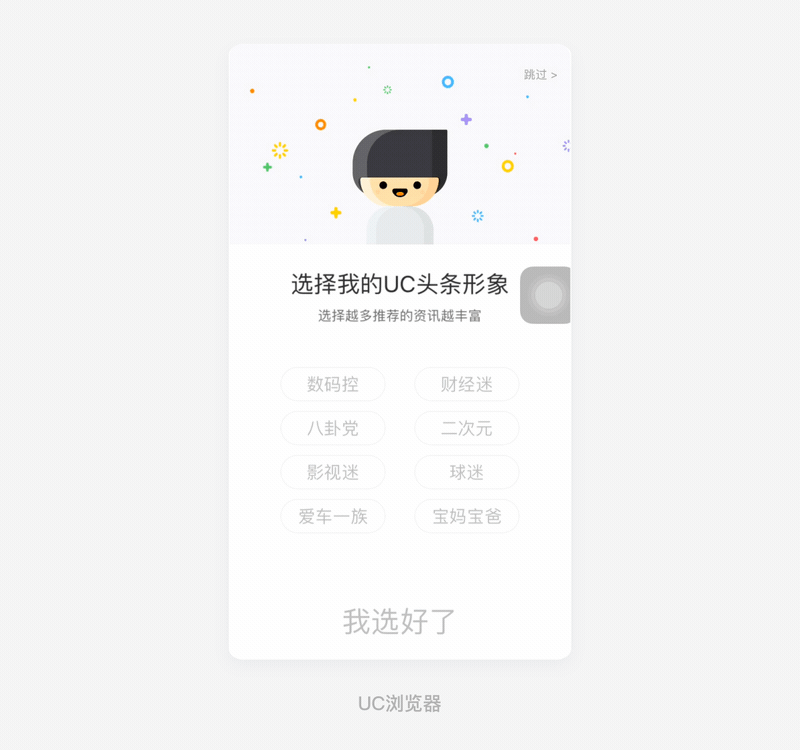Pick the 八卦党 interest chip
The height and width of the screenshot is (750, 800).
point(333,428)
